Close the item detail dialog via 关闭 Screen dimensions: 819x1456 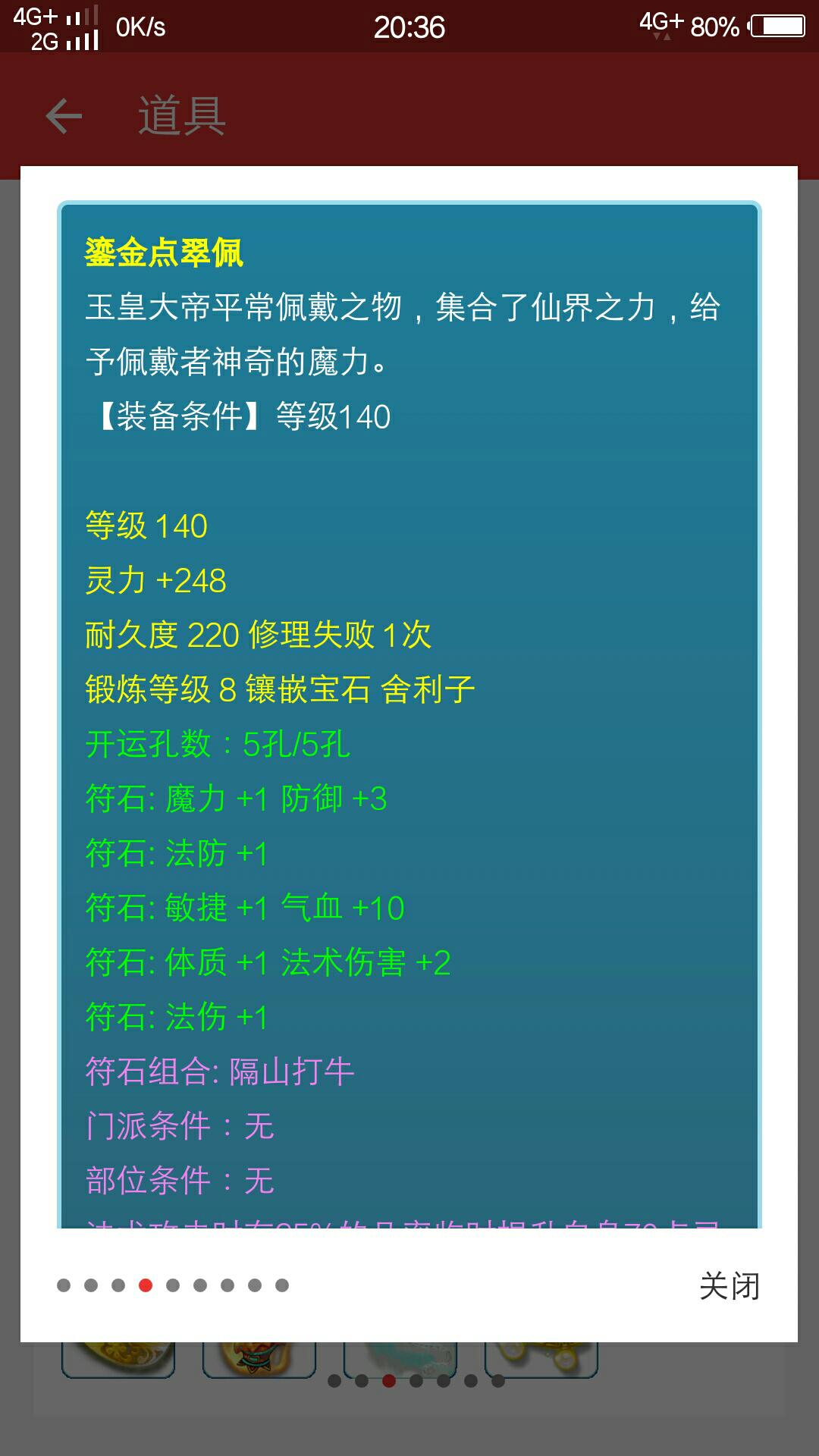729,1285
